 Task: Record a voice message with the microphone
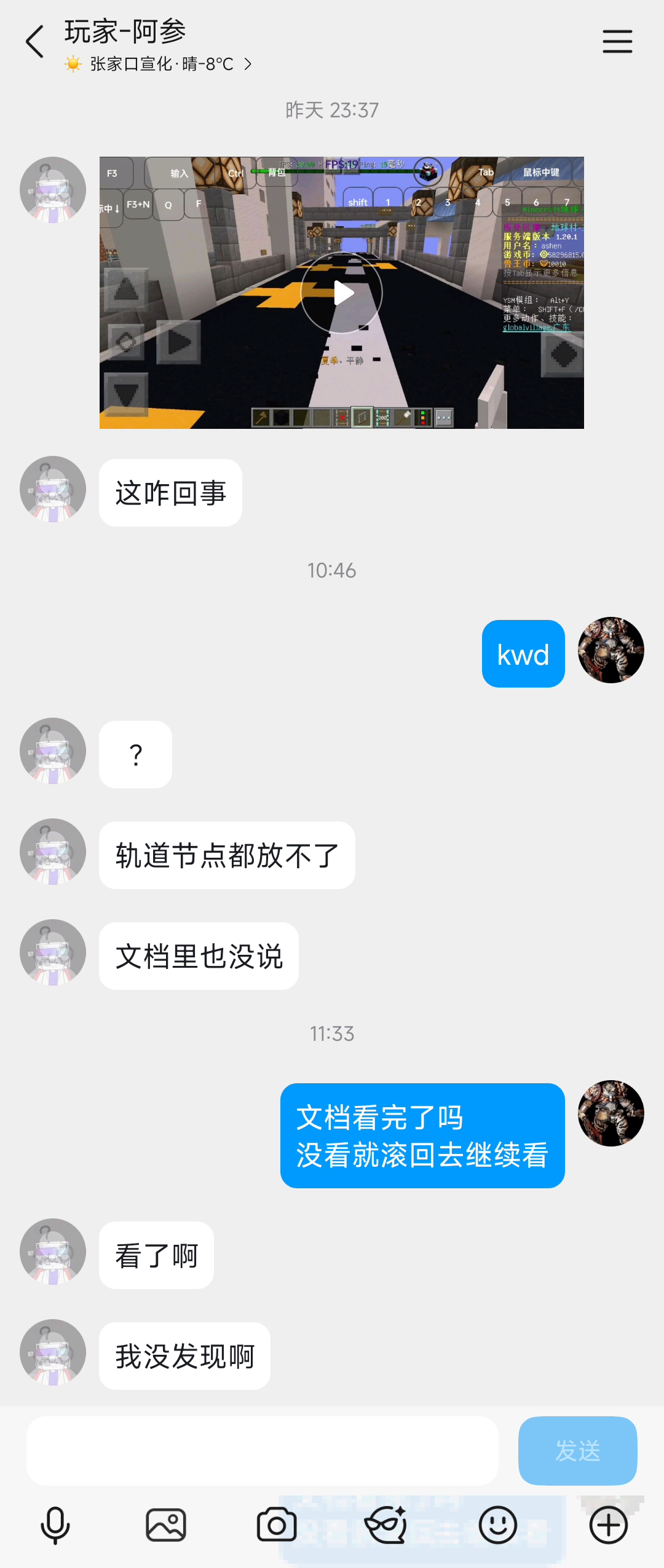pyautogui.click(x=55, y=1525)
